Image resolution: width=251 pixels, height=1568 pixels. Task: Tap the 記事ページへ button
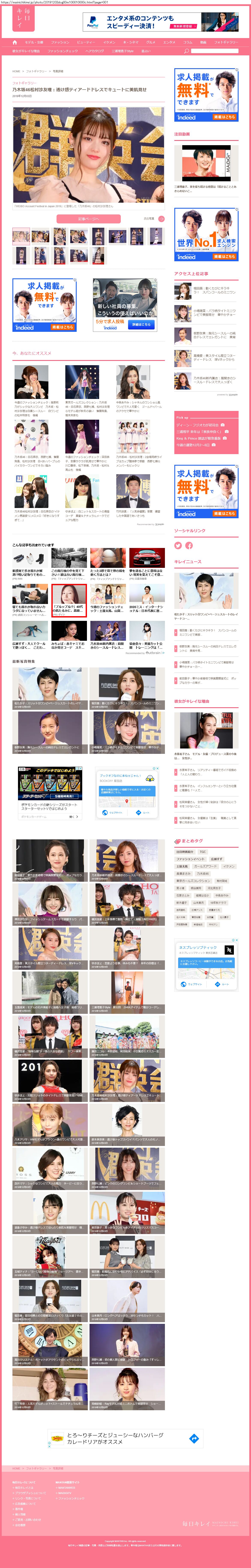click(x=88, y=219)
